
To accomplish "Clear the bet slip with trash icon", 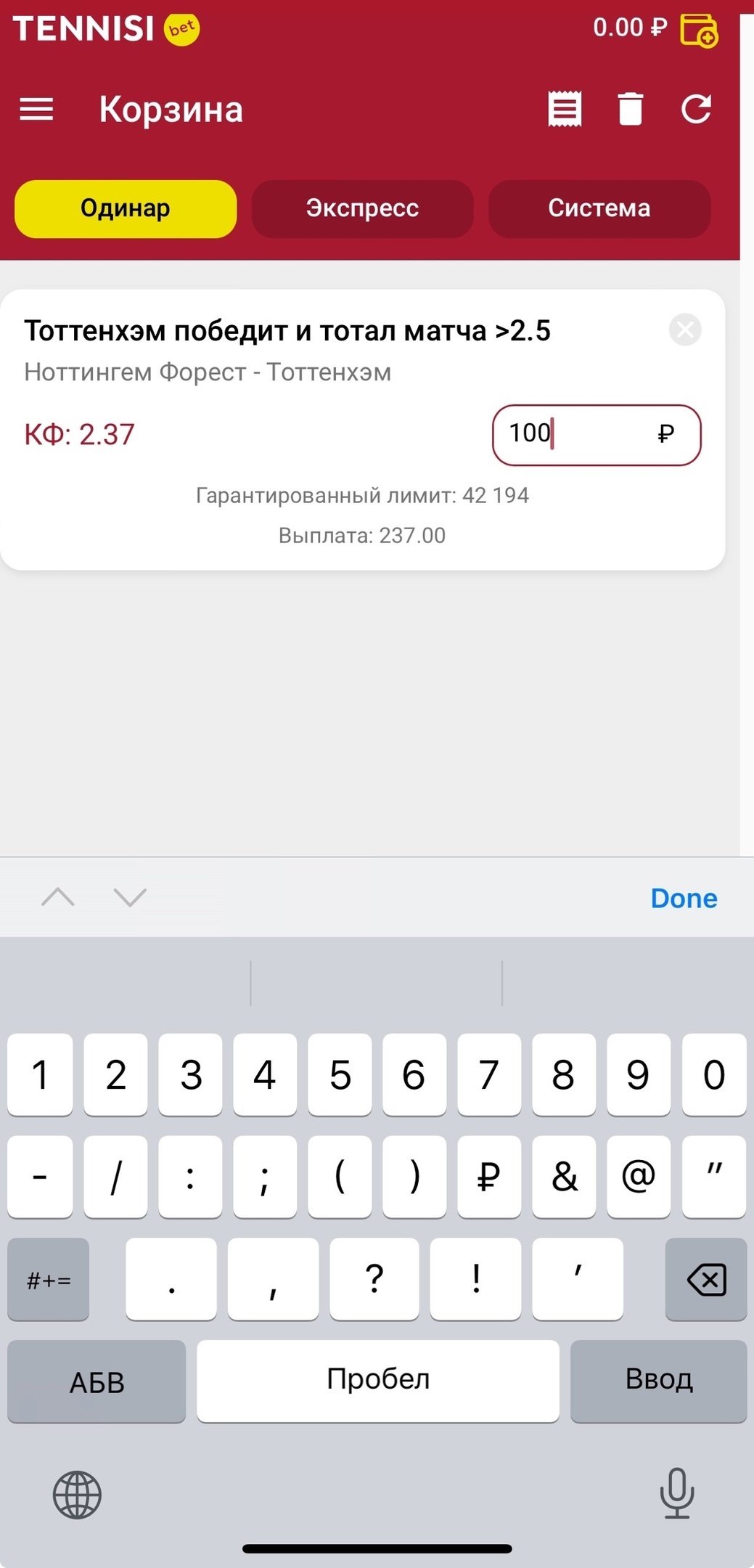I will (630, 110).
